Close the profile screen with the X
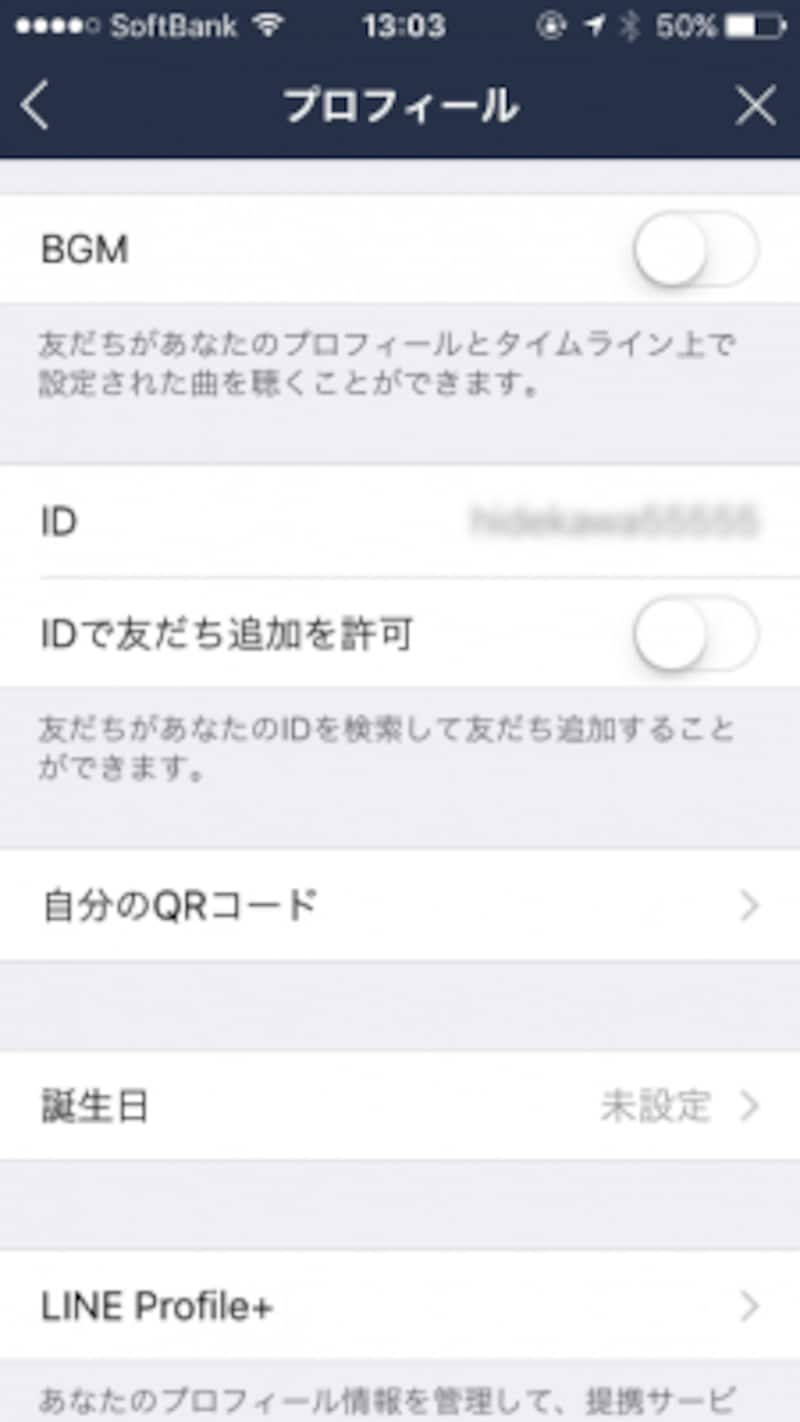Screen dimensions: 800x1422 click(756, 105)
